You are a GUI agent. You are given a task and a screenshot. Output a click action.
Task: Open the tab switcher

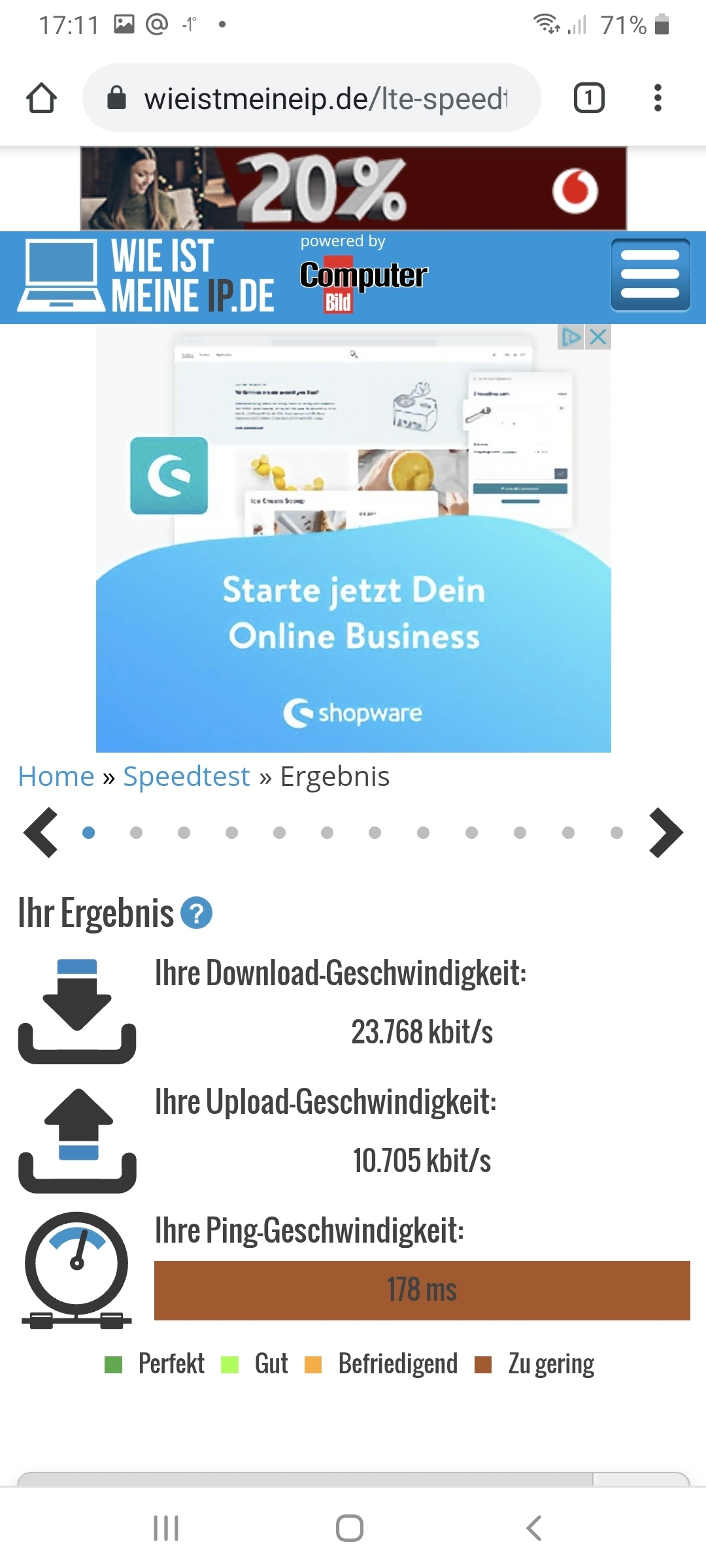[588, 98]
